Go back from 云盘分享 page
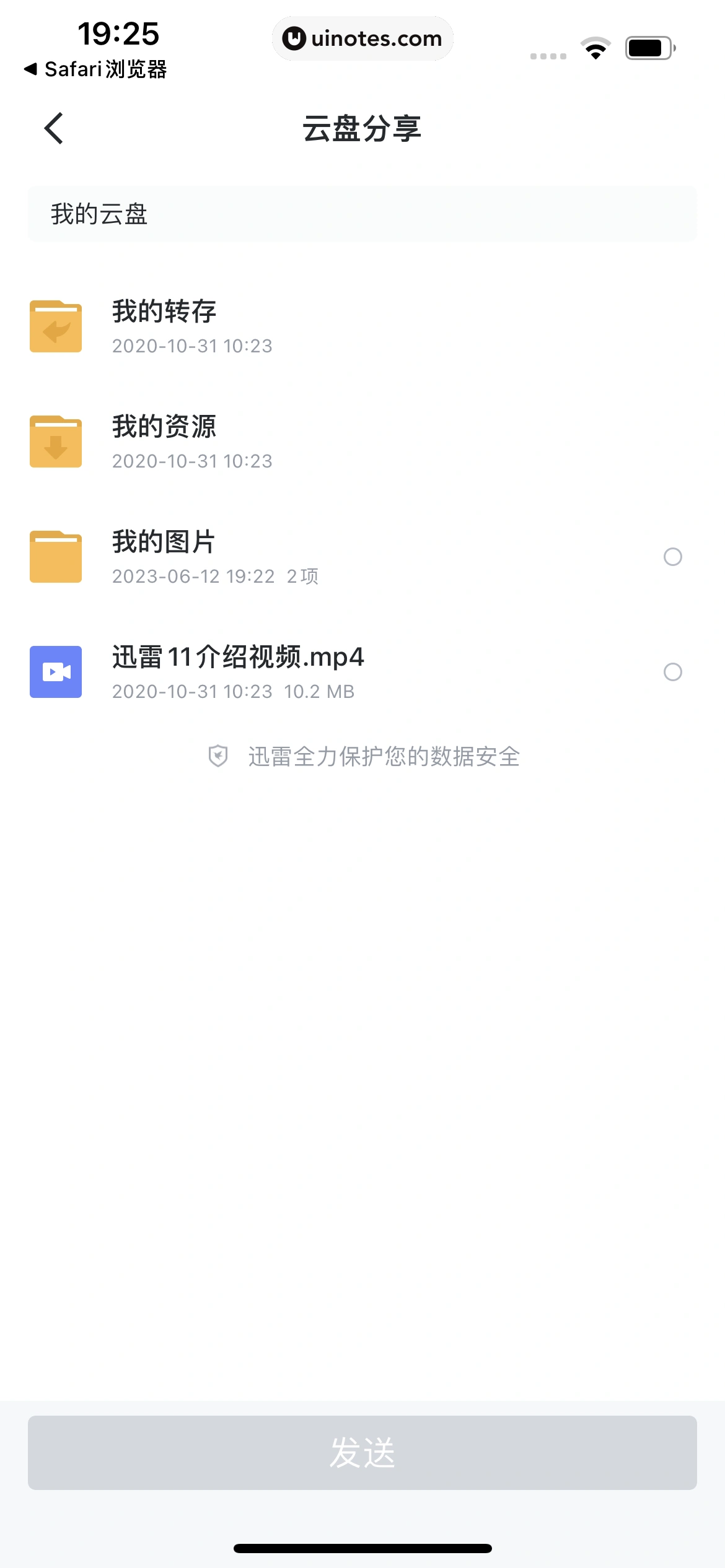This screenshot has width=725, height=1568. pos(55,128)
